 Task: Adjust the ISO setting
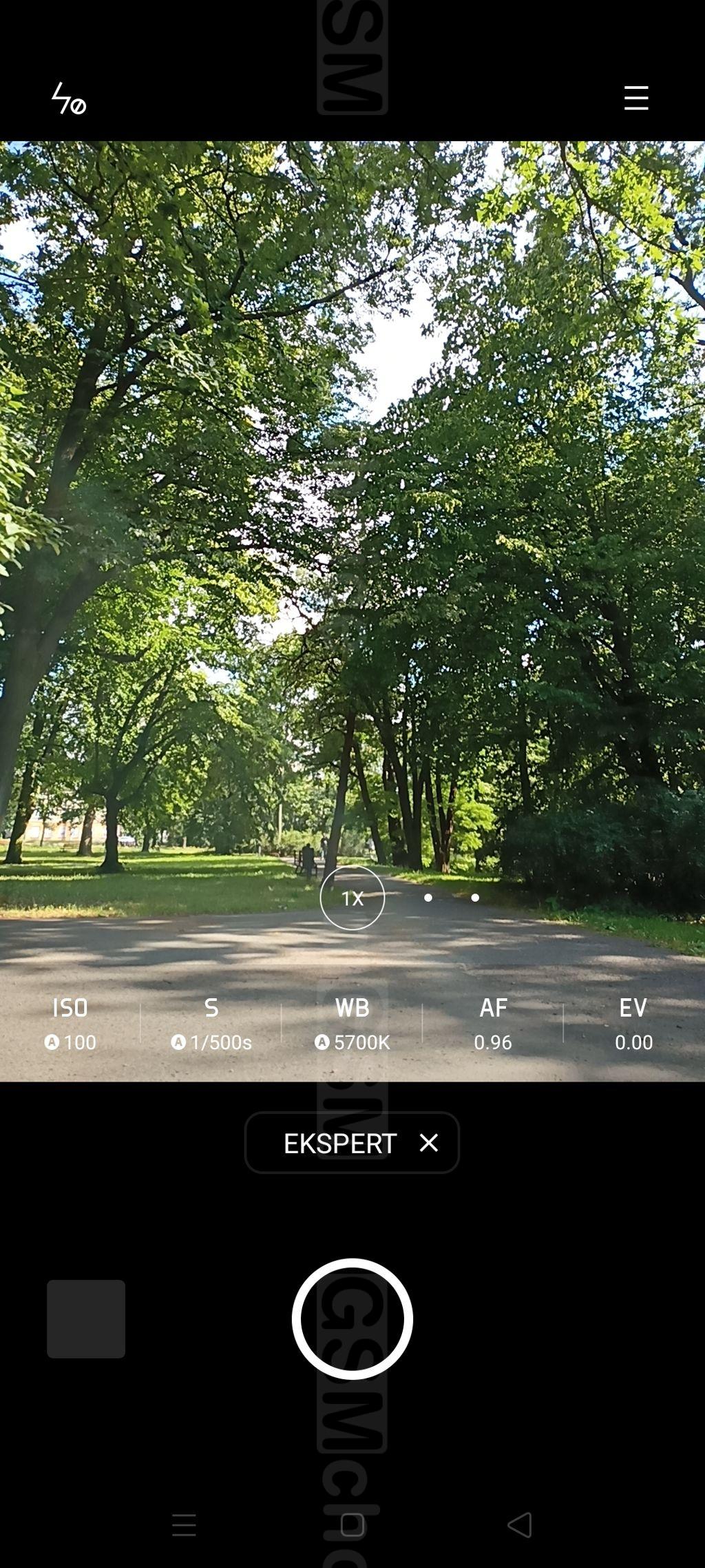tap(70, 1024)
